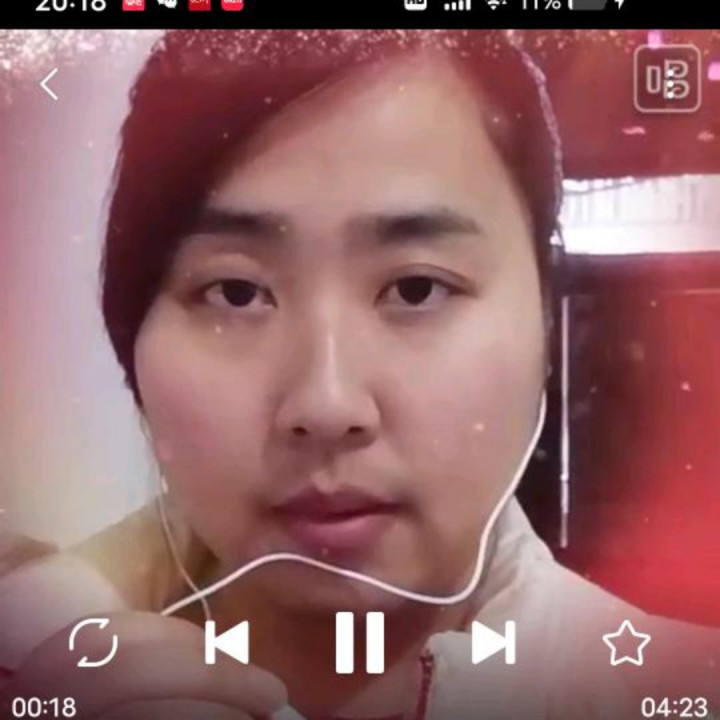Pause the current playback
720x720 pixels.
click(359, 642)
